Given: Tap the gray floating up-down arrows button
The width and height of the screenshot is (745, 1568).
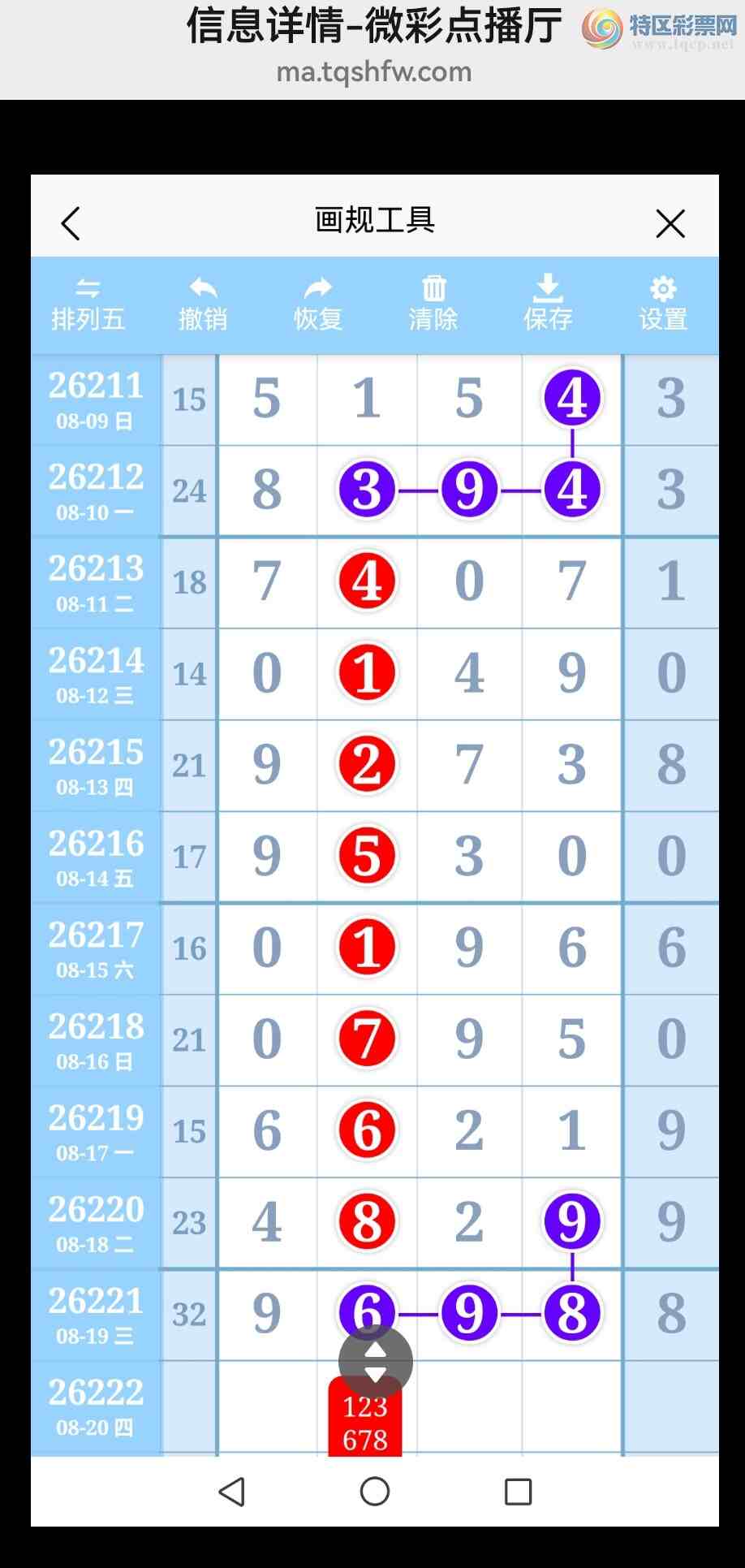Looking at the screenshot, I should click(x=375, y=1362).
